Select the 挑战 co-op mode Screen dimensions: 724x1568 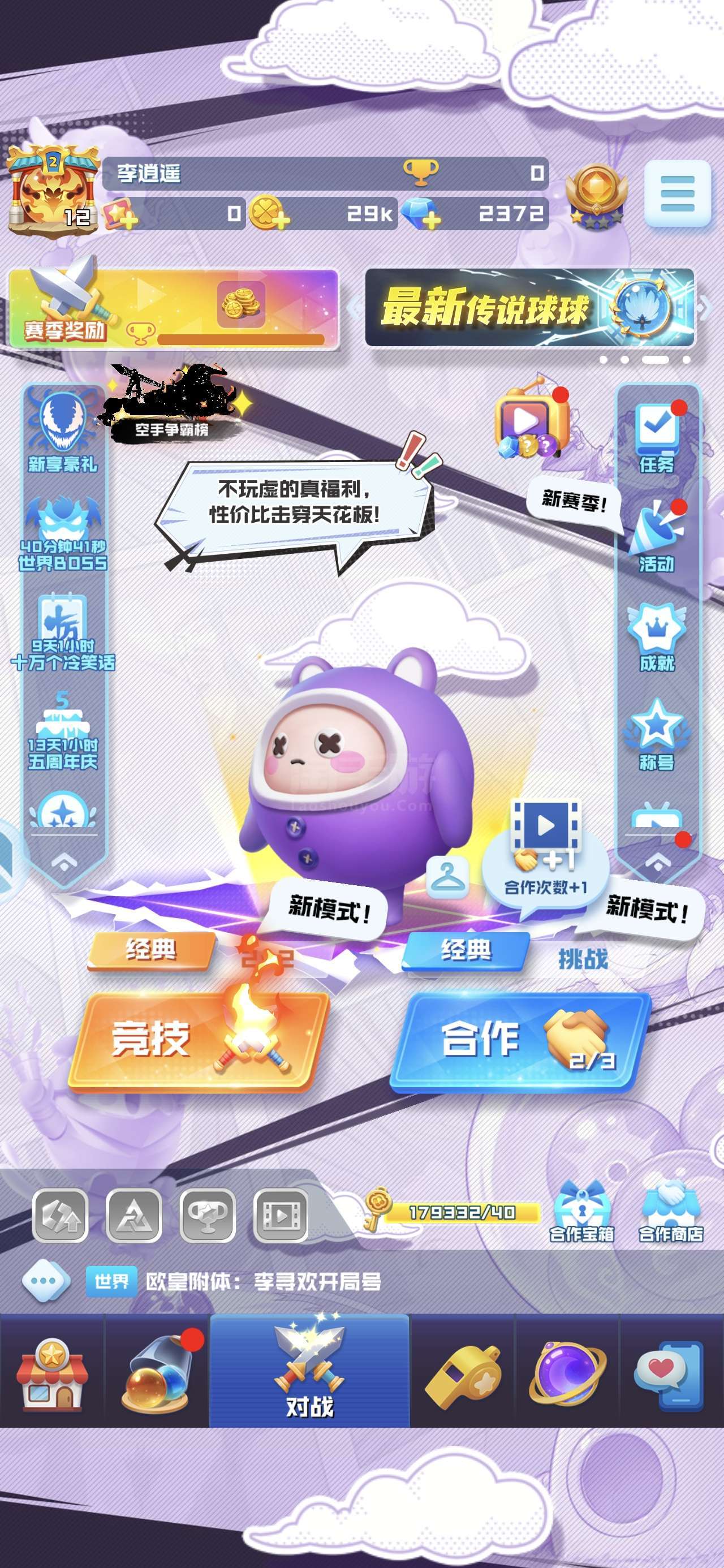point(583,959)
